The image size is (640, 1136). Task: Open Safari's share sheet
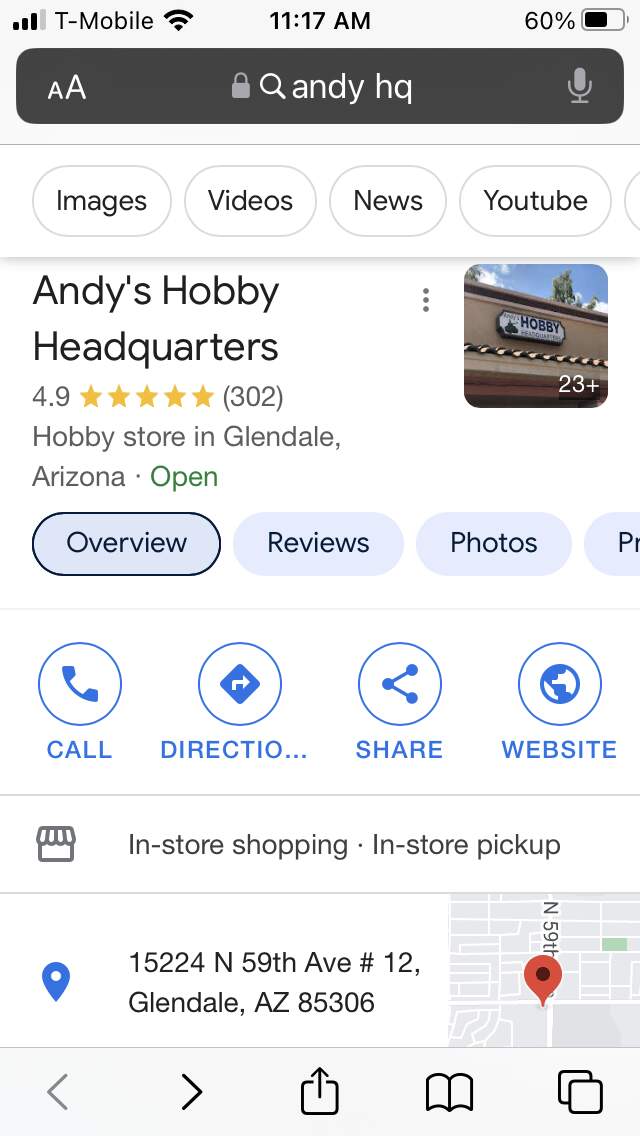tap(320, 1092)
